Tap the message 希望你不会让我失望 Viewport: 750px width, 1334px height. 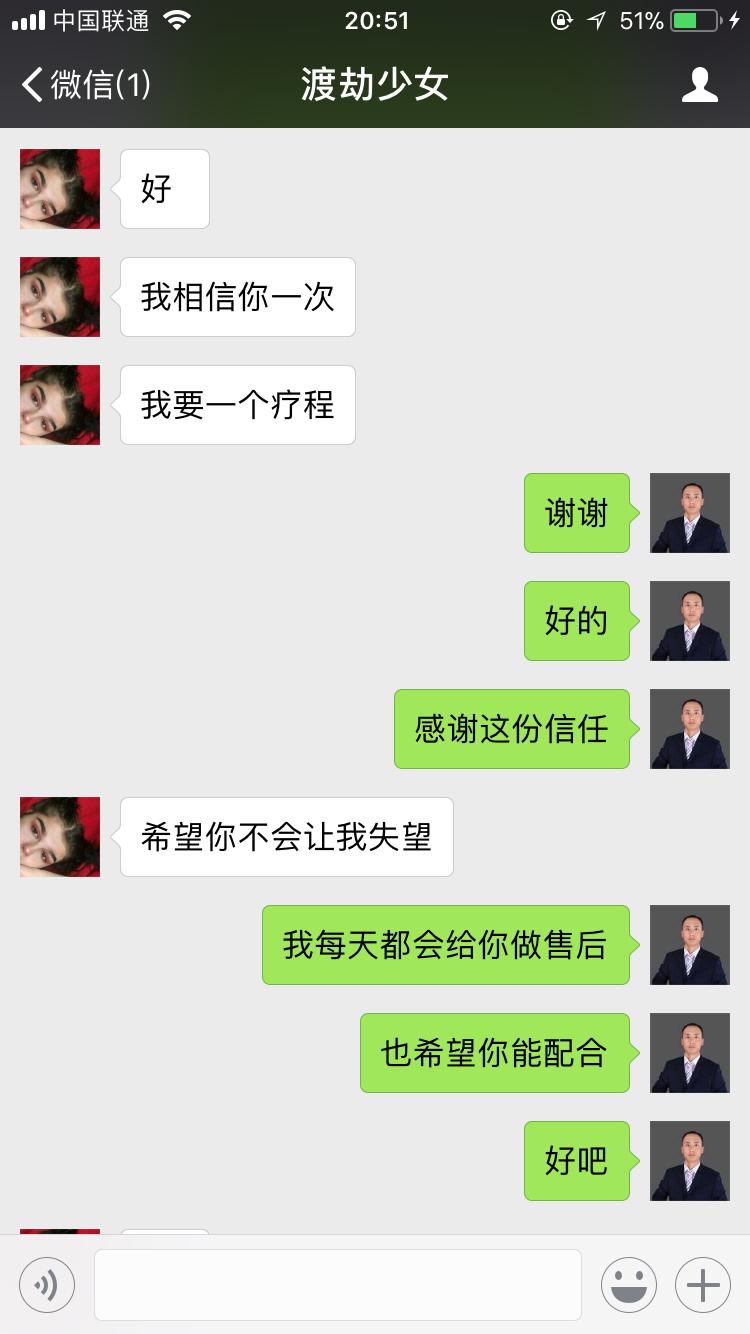(286, 837)
